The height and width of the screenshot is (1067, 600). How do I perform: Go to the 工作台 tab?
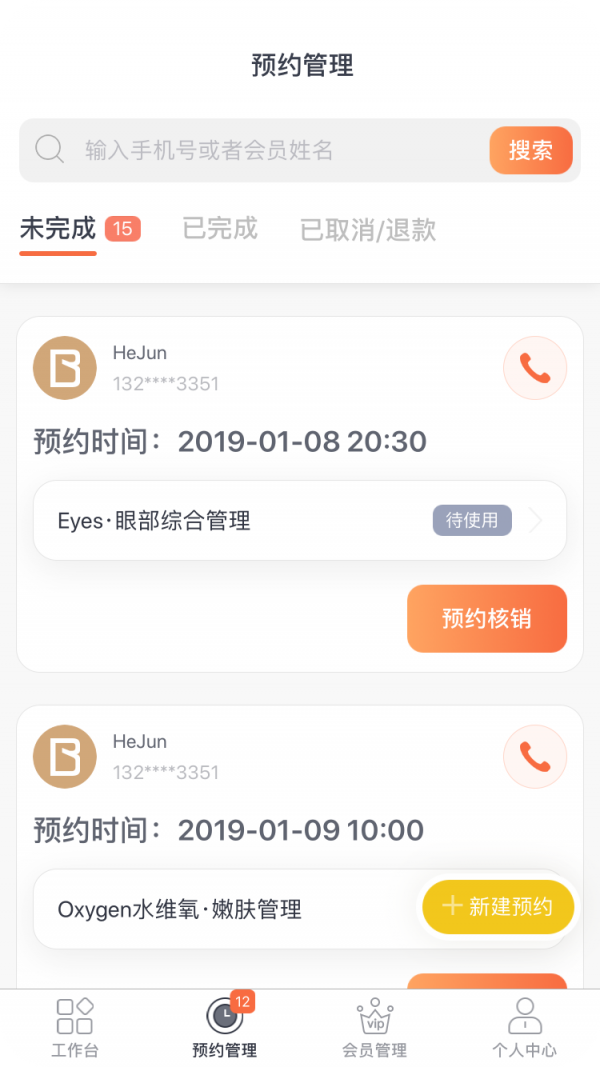[75, 1027]
